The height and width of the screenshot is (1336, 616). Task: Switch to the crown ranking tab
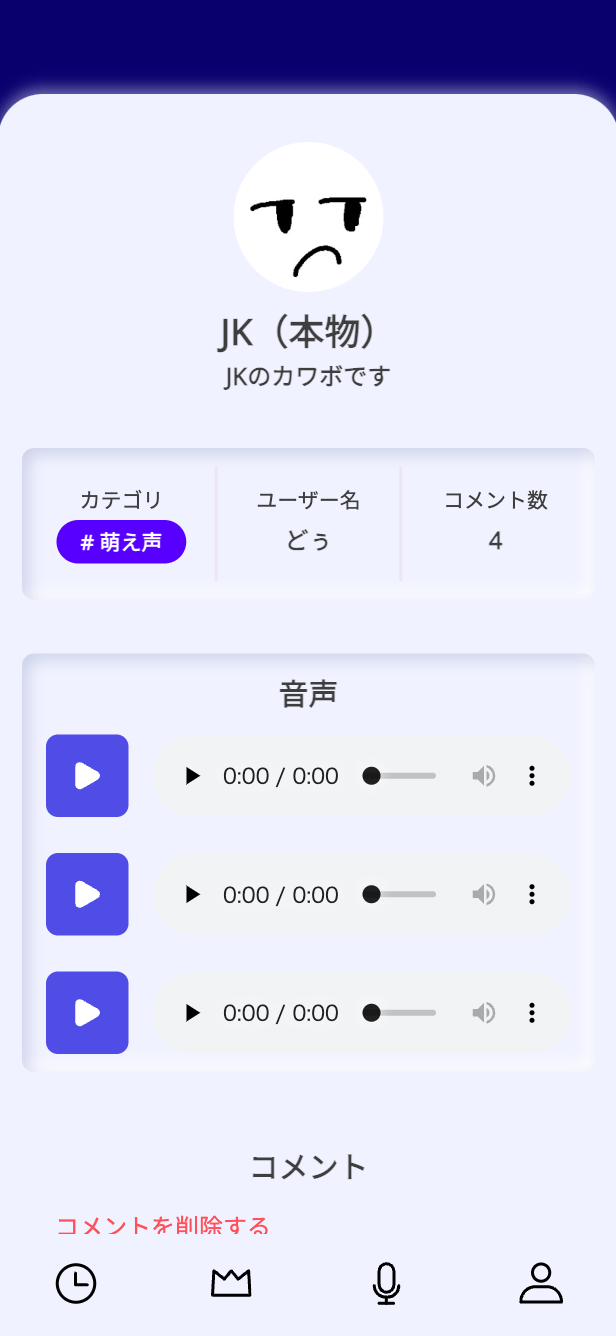(231, 1283)
